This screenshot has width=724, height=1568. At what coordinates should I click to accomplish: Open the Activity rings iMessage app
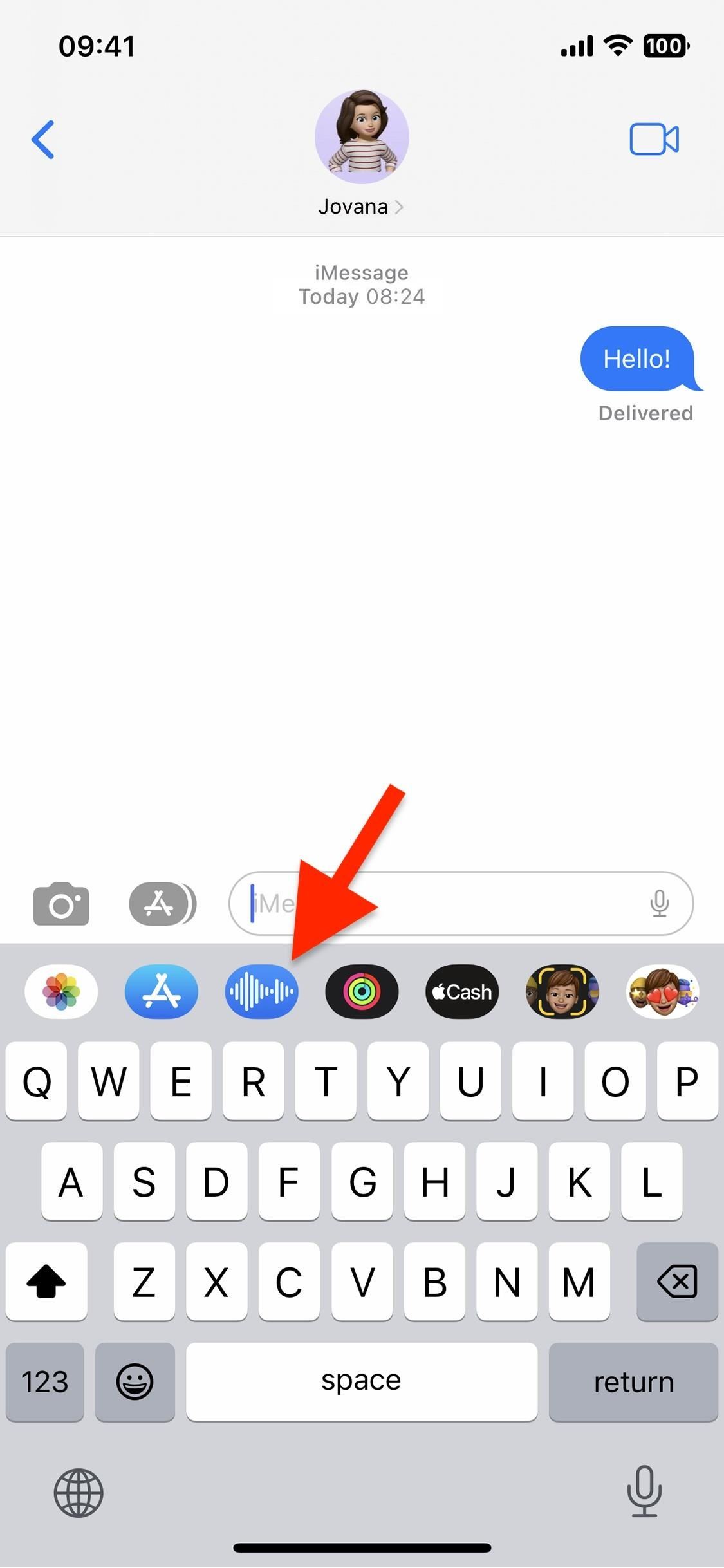(362, 992)
